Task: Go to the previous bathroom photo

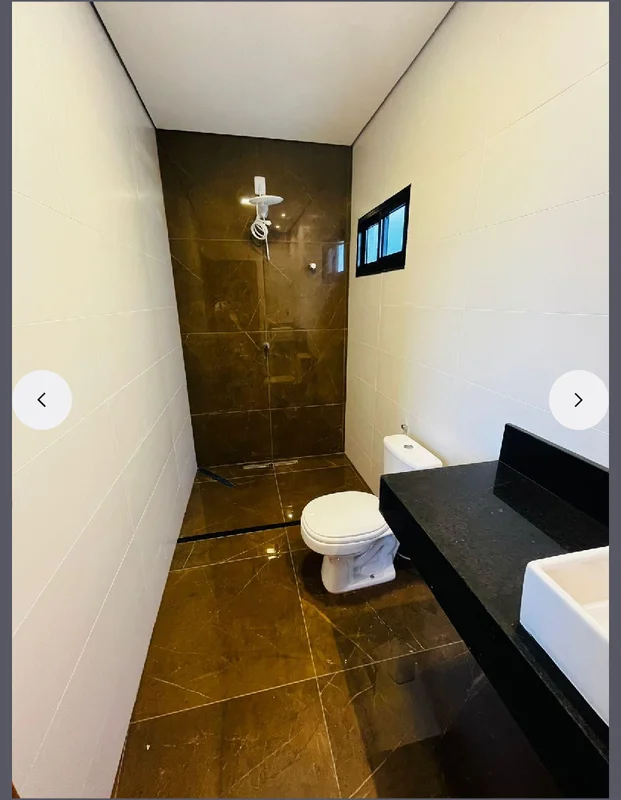Action: click(x=42, y=400)
